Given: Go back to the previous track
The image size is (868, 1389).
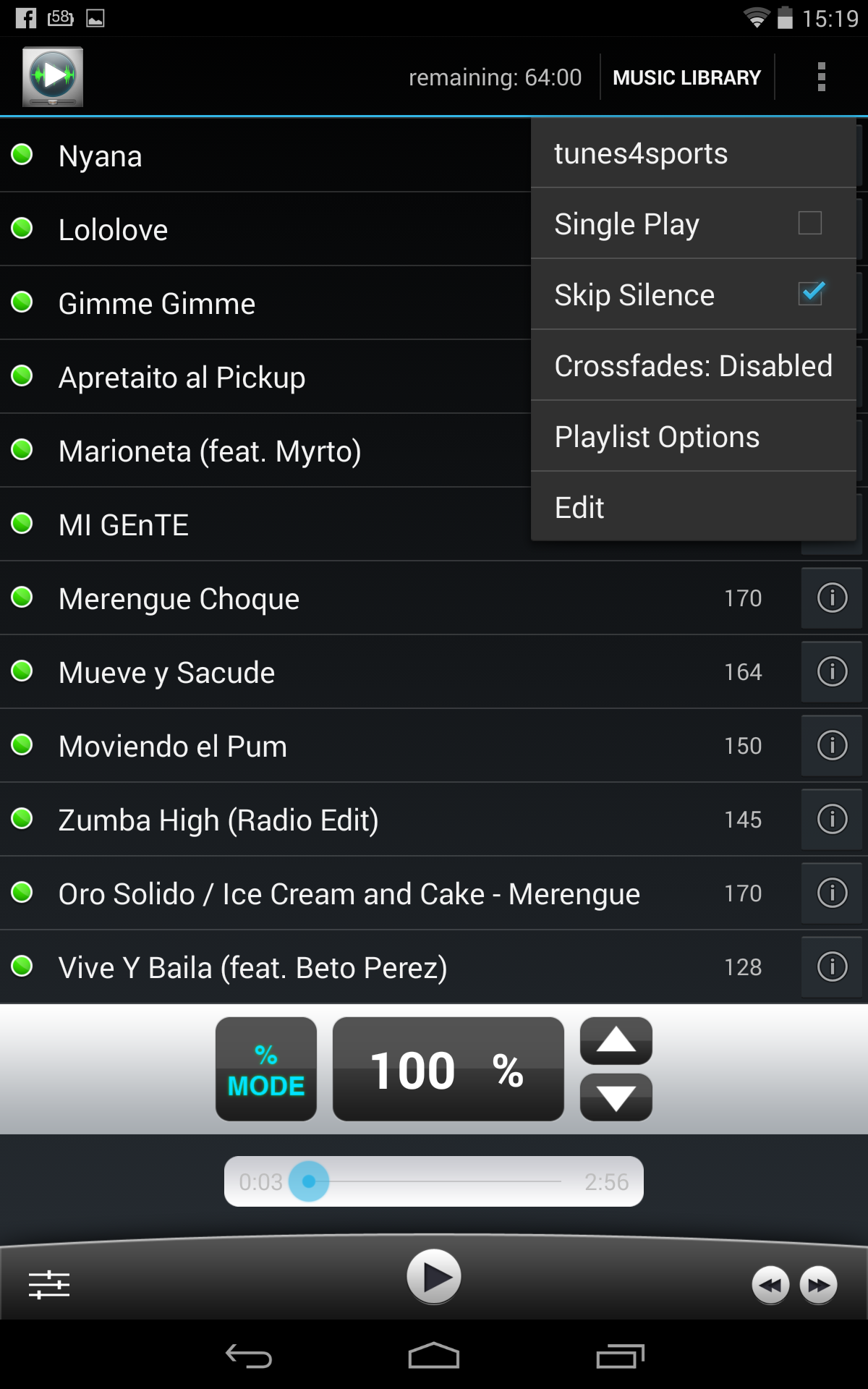Looking at the screenshot, I should coord(771,1286).
